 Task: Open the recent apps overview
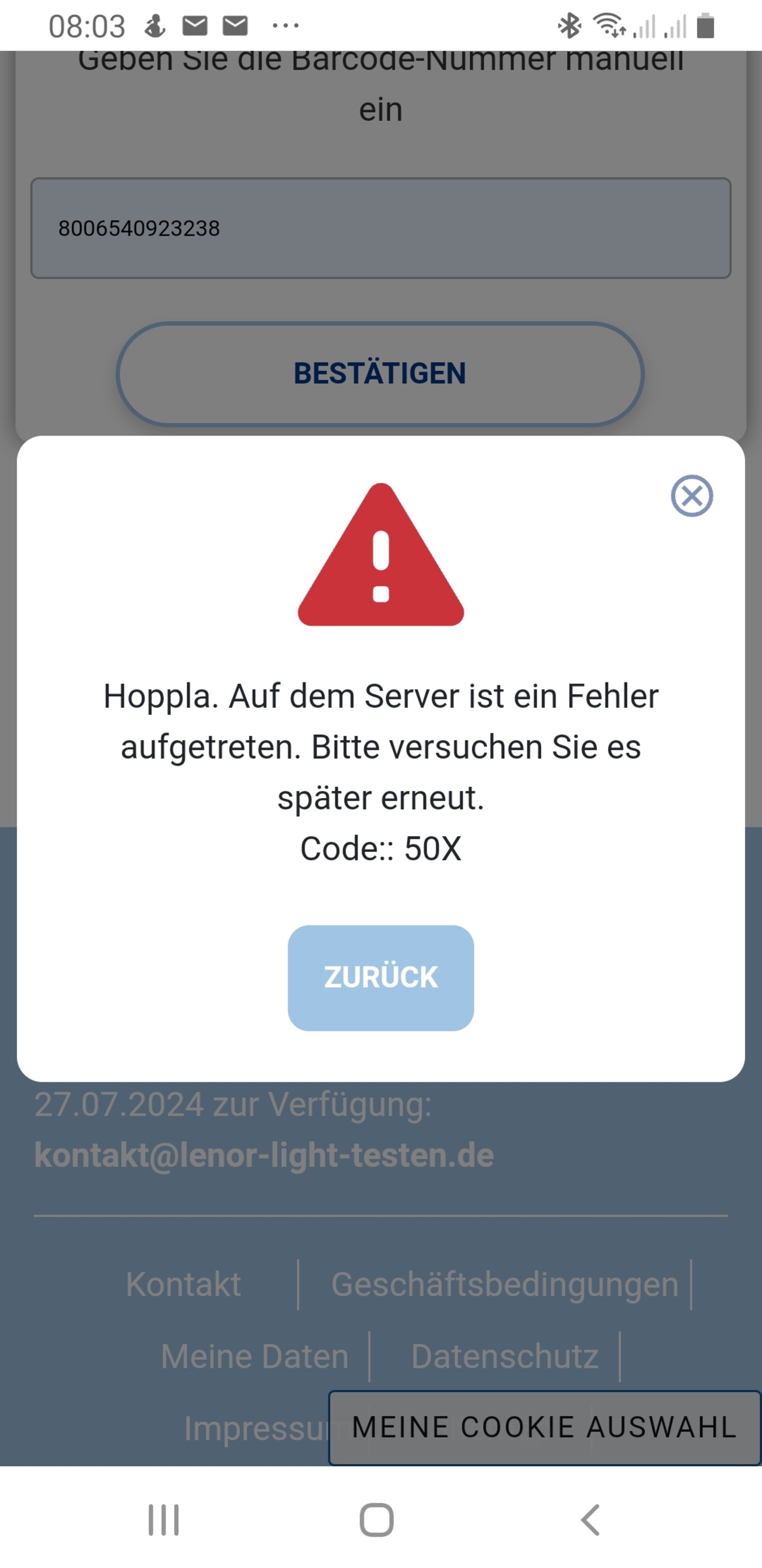pos(164,1520)
